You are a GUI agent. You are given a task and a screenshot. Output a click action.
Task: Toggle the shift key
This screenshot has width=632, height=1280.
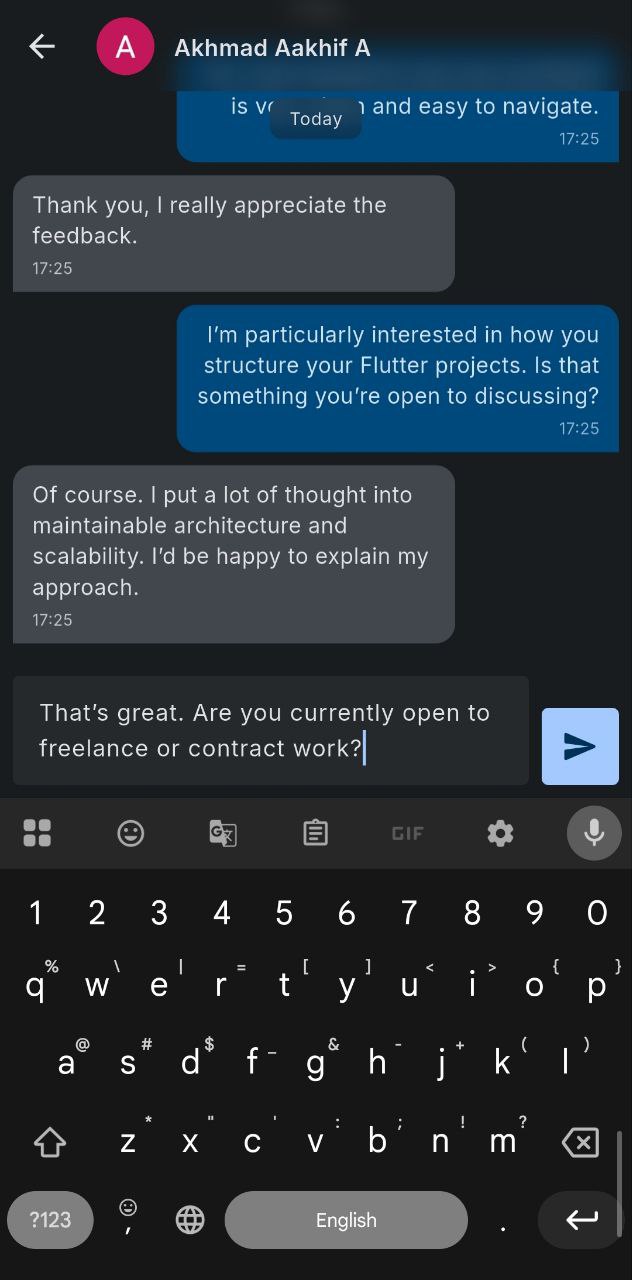click(50, 1142)
